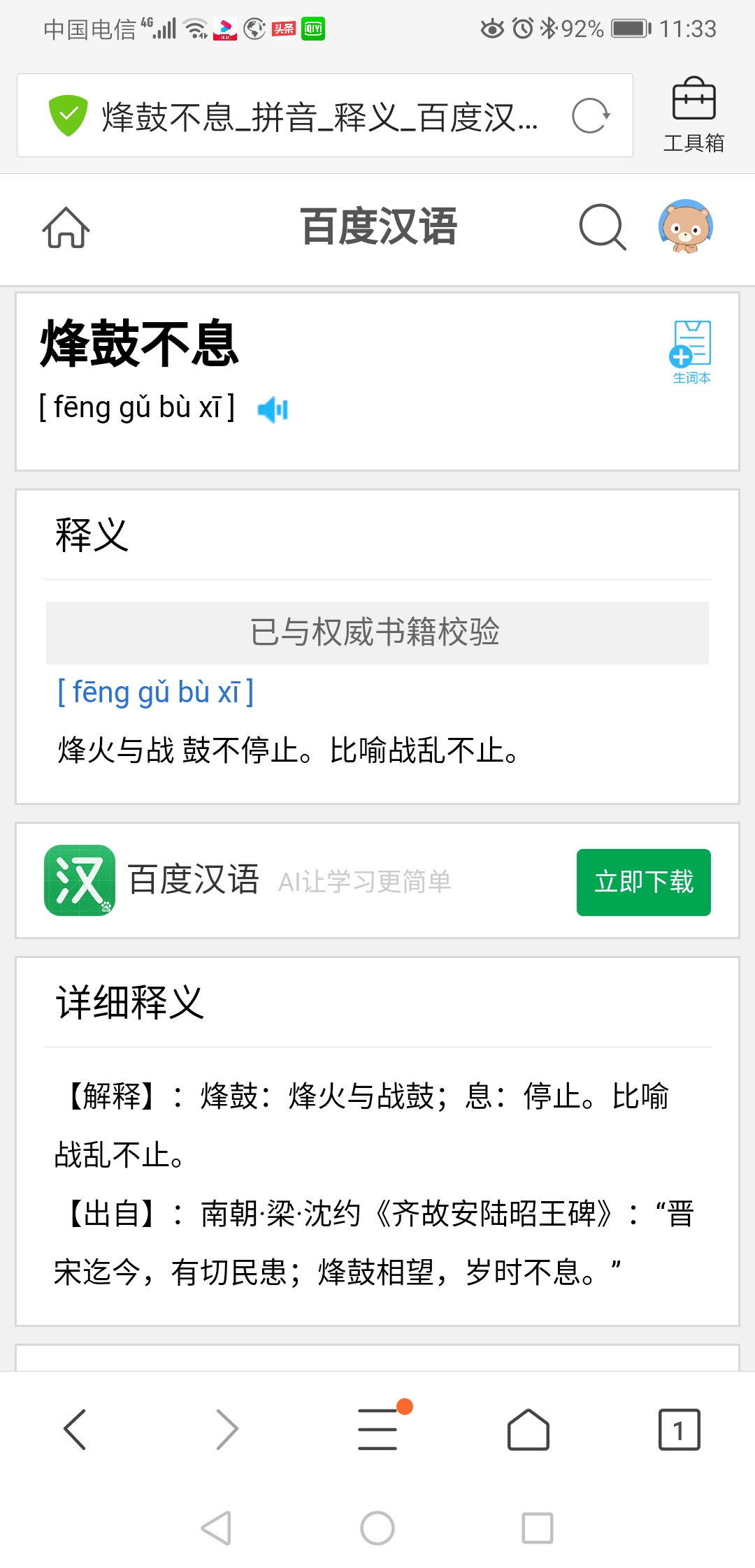Open the 百度汉语 search
This screenshot has width=755, height=1568.
[602, 228]
